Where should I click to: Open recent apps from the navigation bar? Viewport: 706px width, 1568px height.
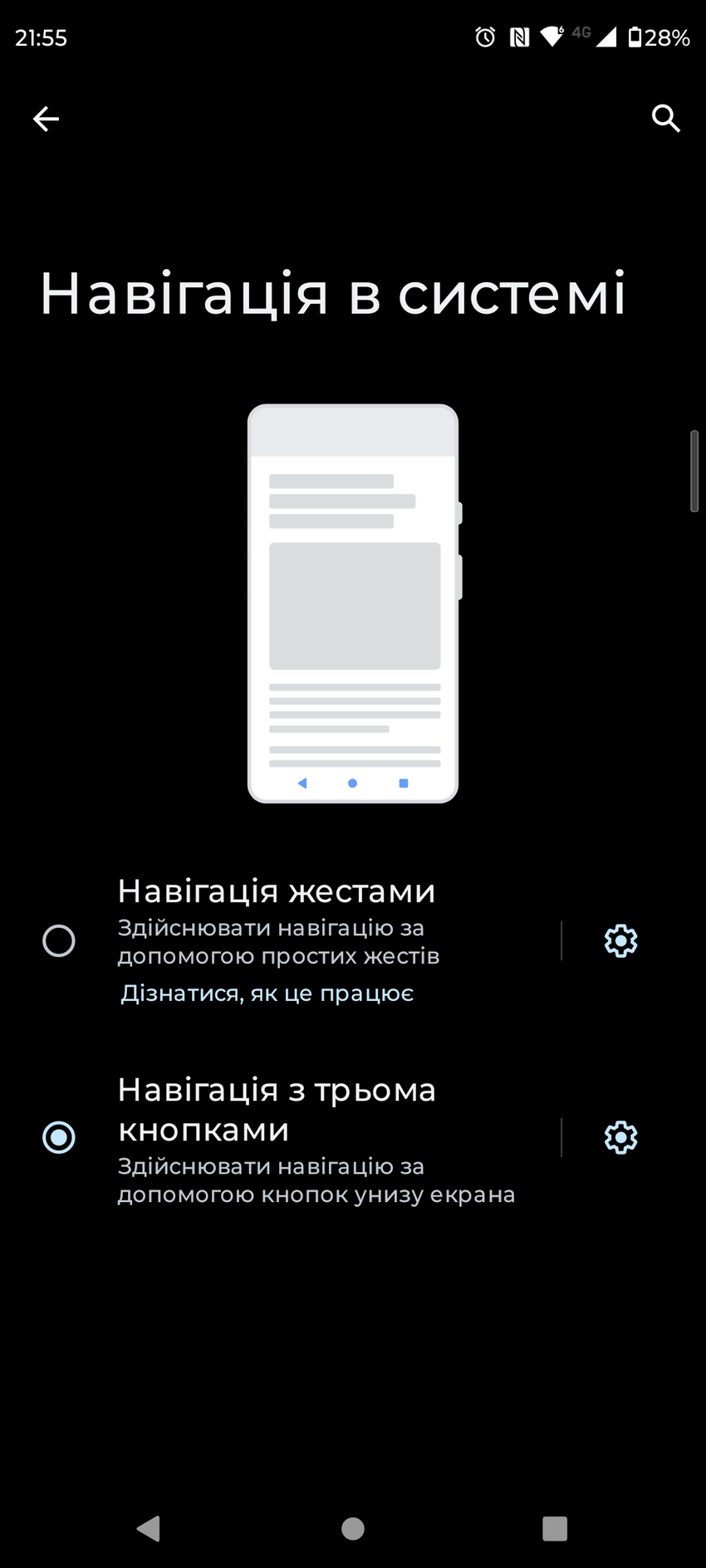click(x=554, y=1528)
